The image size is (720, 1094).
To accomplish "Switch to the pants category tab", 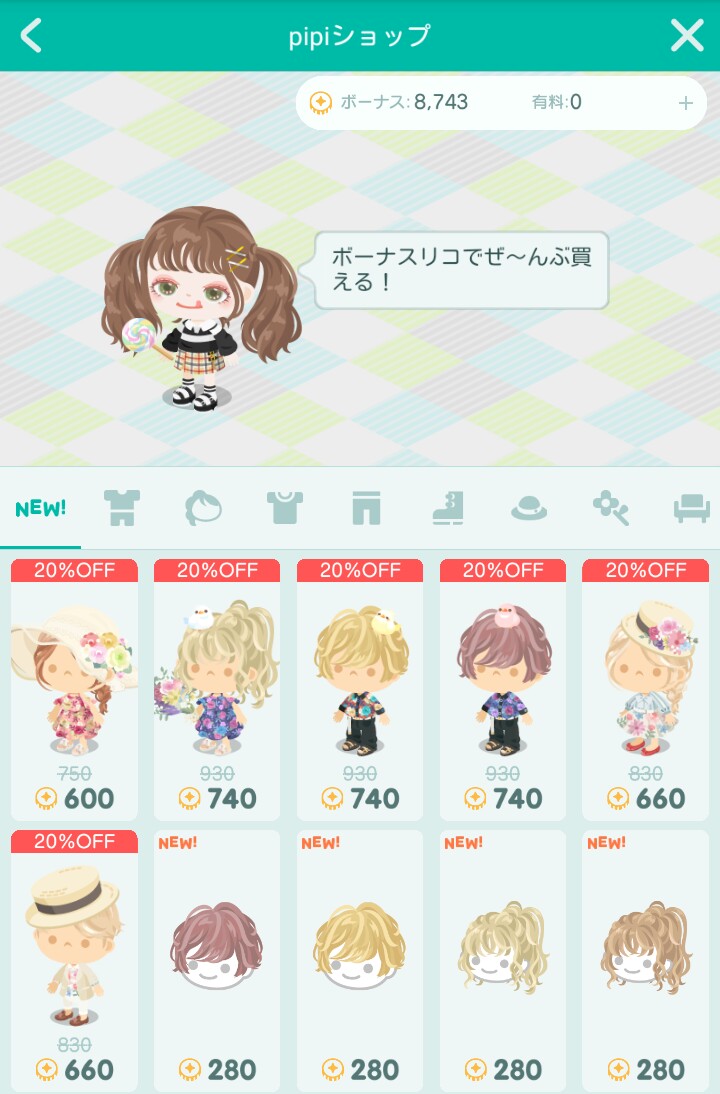I will tap(366, 507).
